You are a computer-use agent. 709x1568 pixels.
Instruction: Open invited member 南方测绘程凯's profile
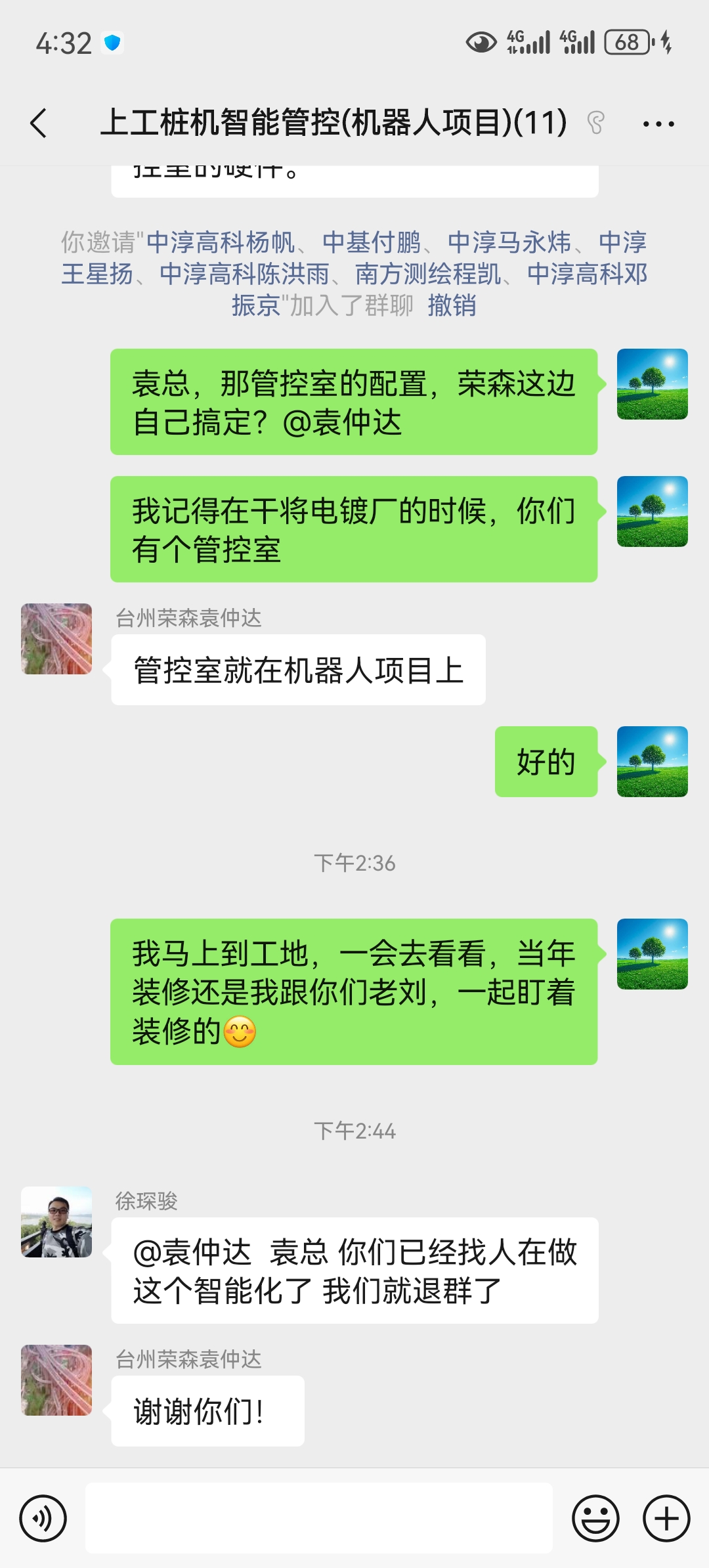pyautogui.click(x=428, y=274)
